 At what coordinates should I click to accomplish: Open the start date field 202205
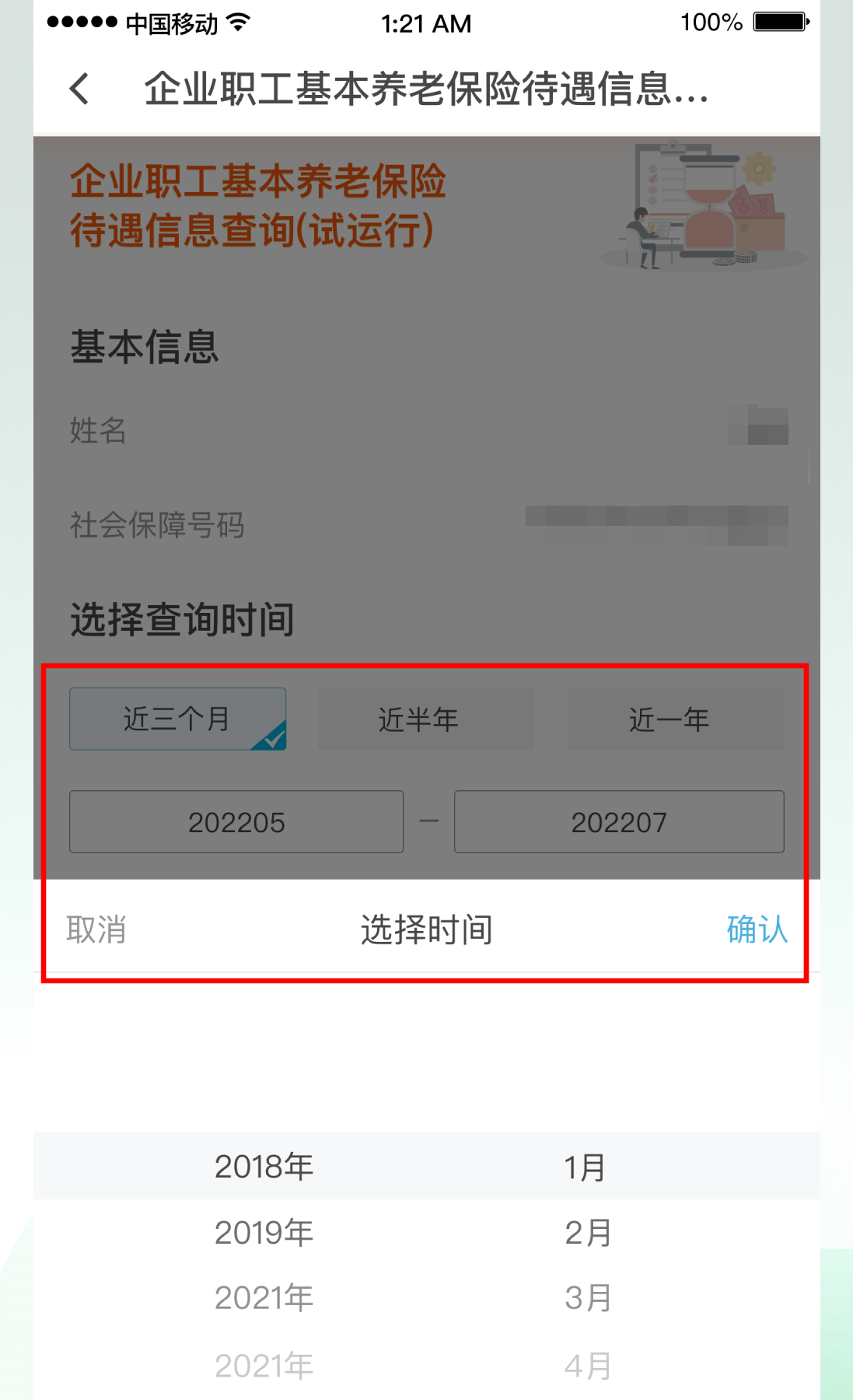tap(236, 822)
